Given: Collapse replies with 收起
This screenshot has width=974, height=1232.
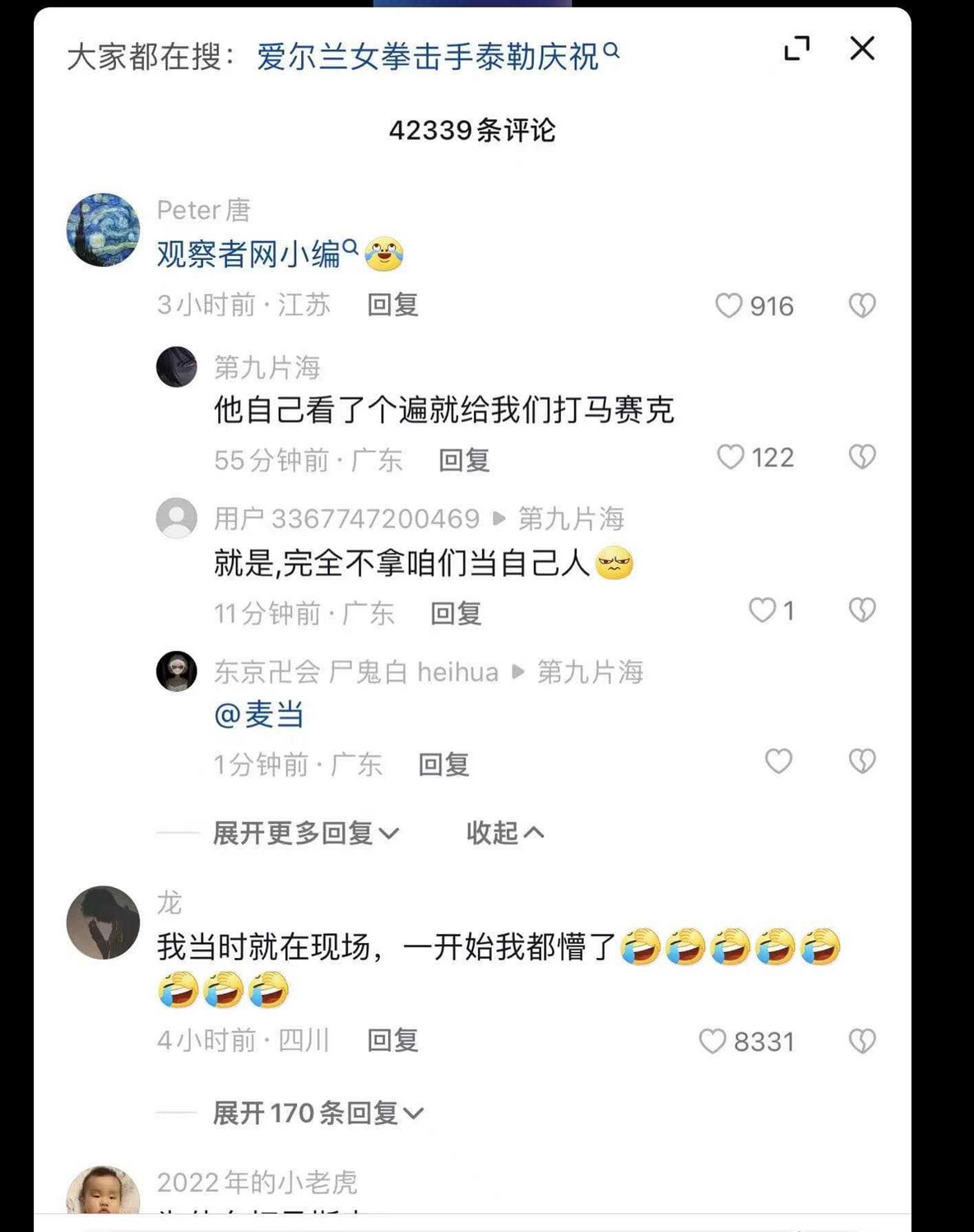Looking at the screenshot, I should pos(504,833).
